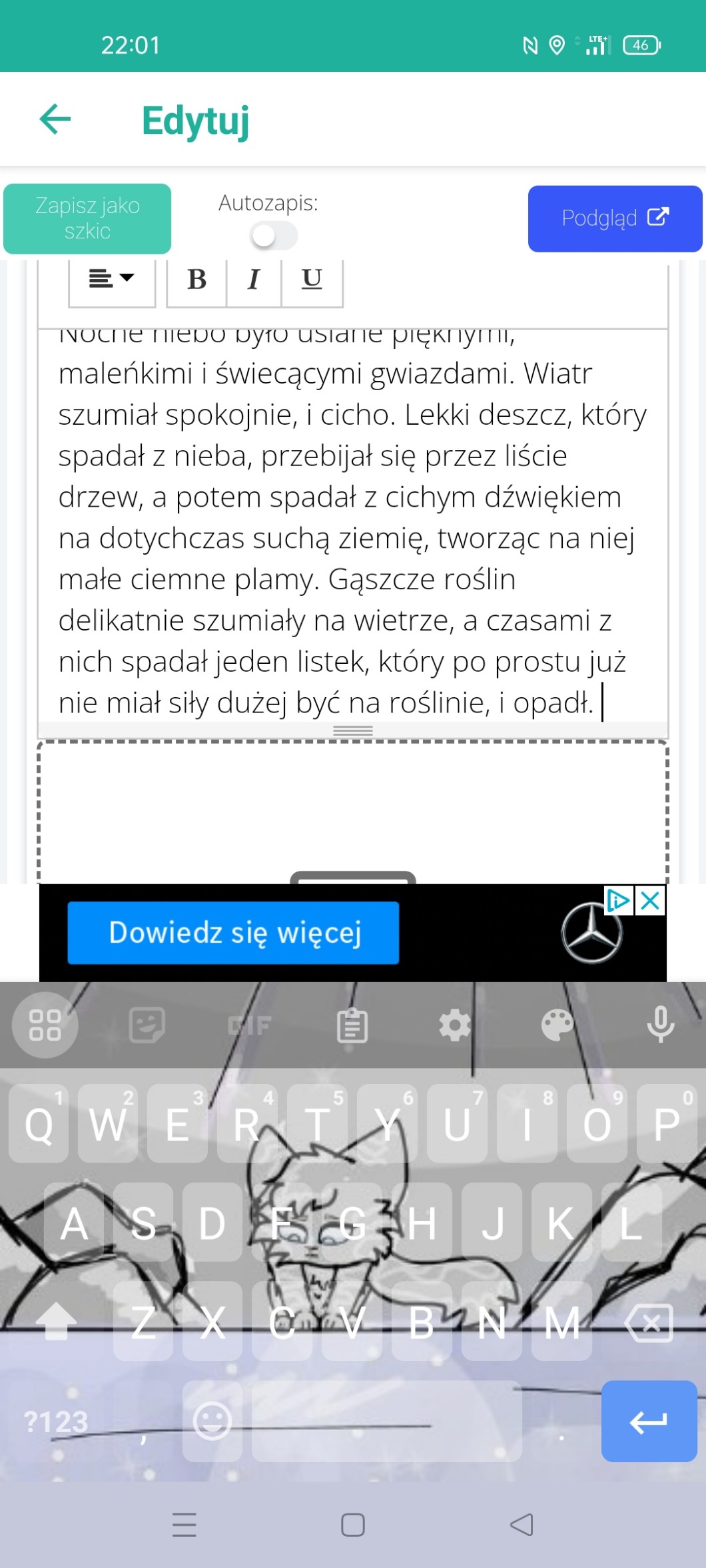Image resolution: width=706 pixels, height=1568 pixels.
Task: Open the keyboard settings gear
Action: [x=455, y=1025]
